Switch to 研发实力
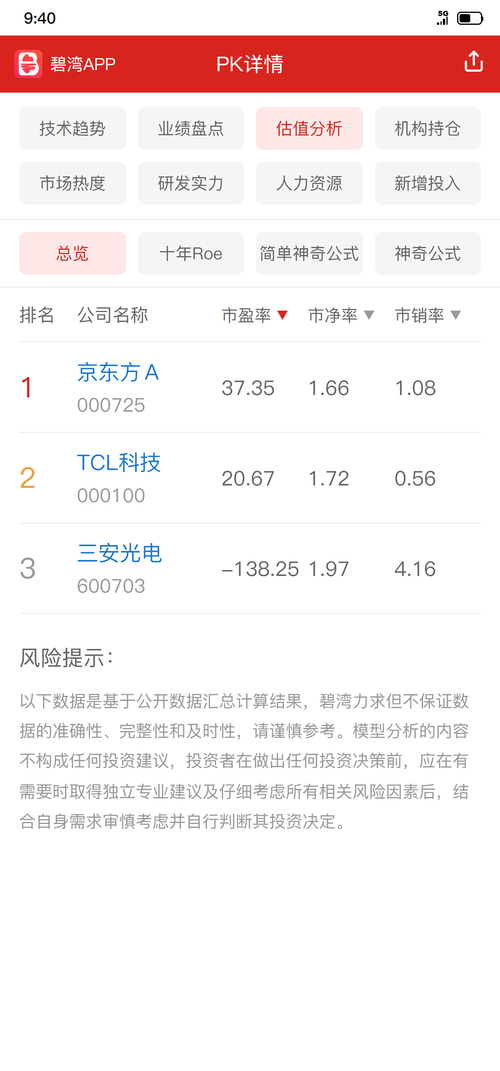This screenshot has height=1071, width=500. [191, 183]
